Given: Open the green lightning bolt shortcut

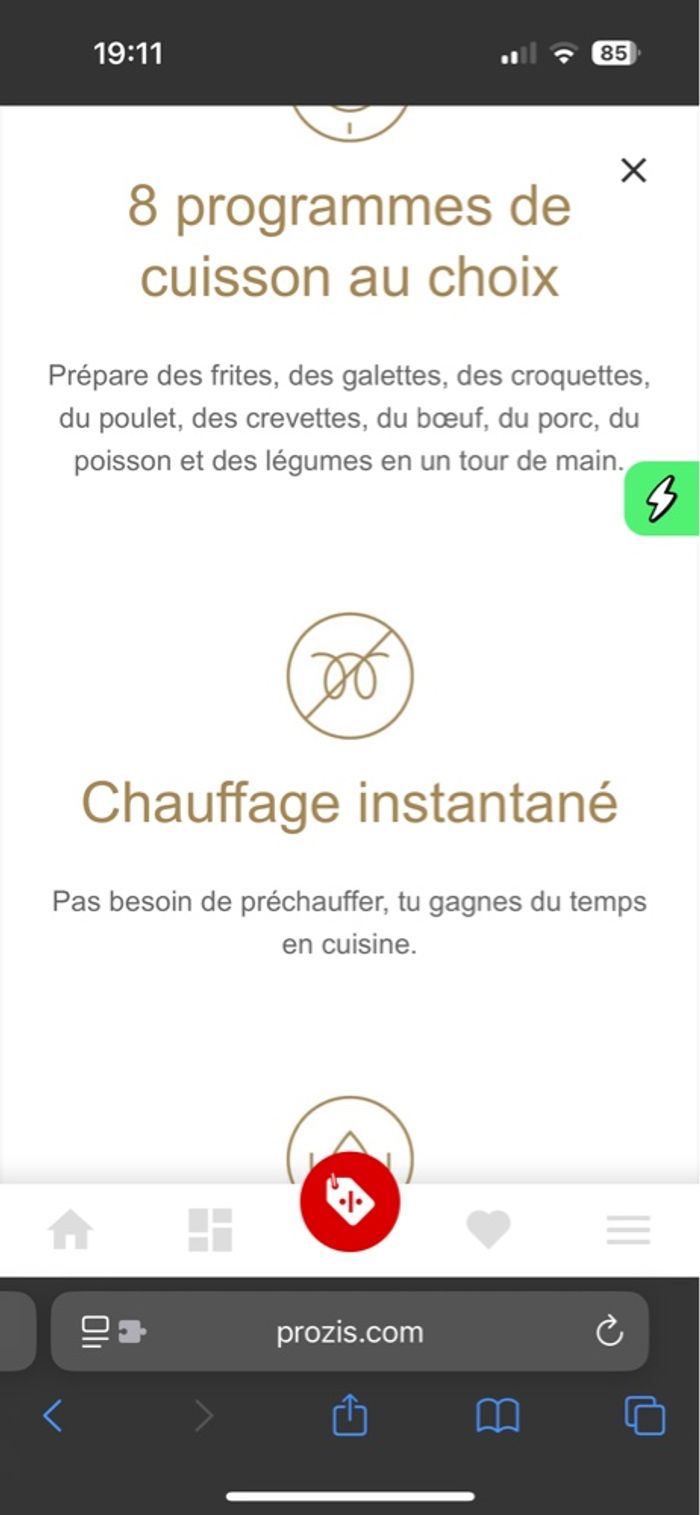Looking at the screenshot, I should [661, 498].
